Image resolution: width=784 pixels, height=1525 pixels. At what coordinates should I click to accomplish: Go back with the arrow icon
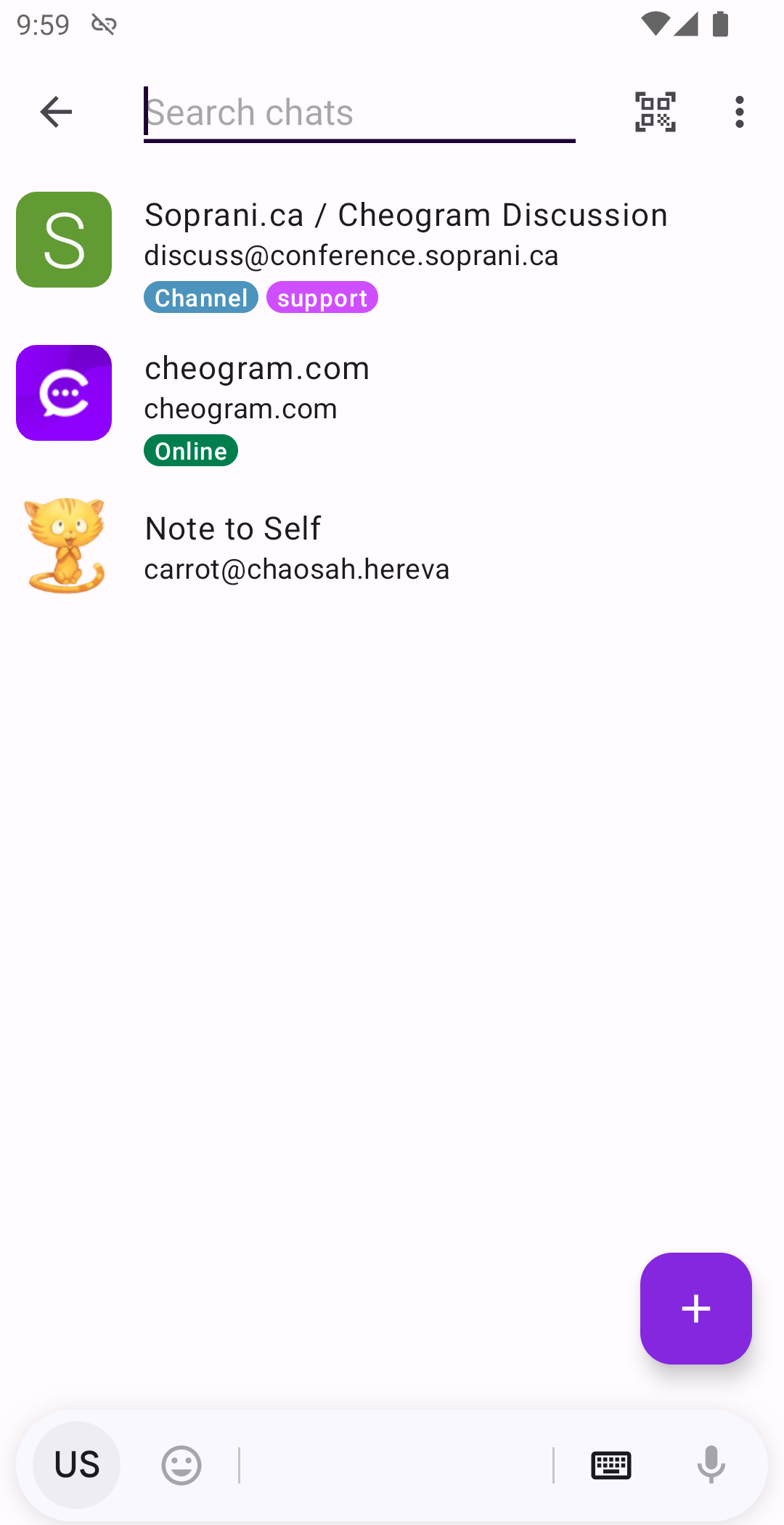click(x=56, y=112)
